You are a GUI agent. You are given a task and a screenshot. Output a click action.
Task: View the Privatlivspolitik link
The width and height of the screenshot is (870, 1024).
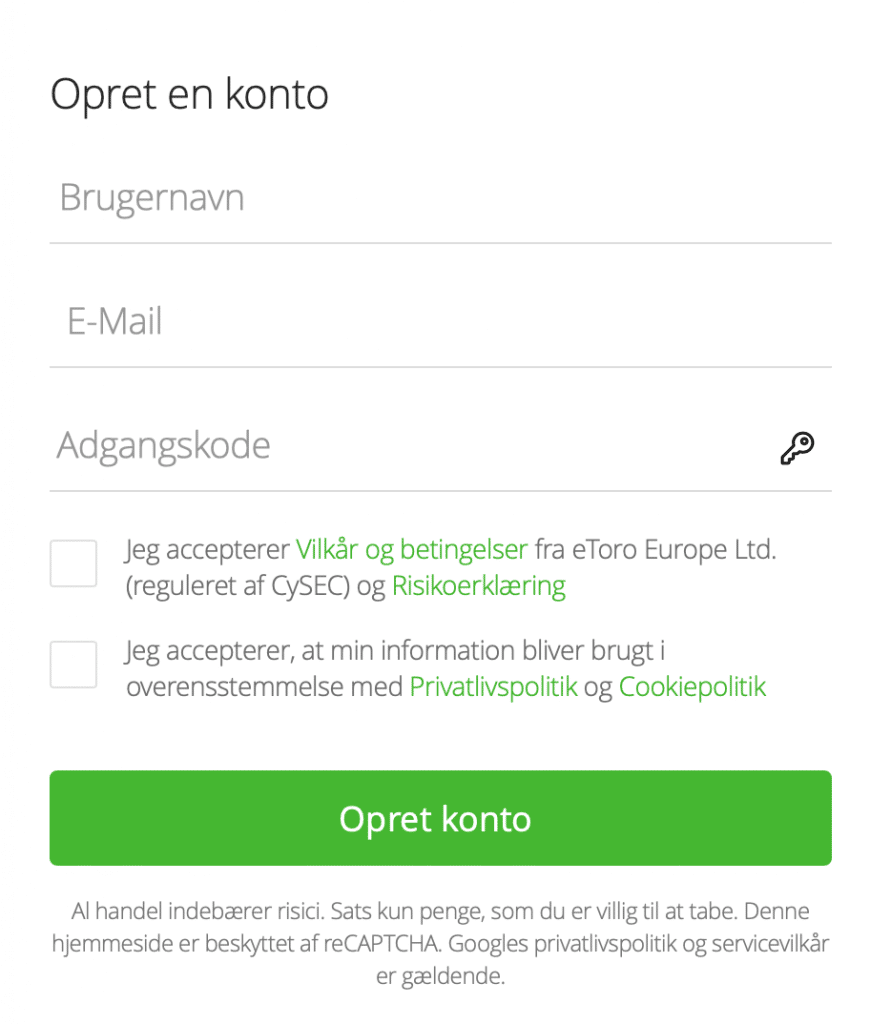point(494,687)
